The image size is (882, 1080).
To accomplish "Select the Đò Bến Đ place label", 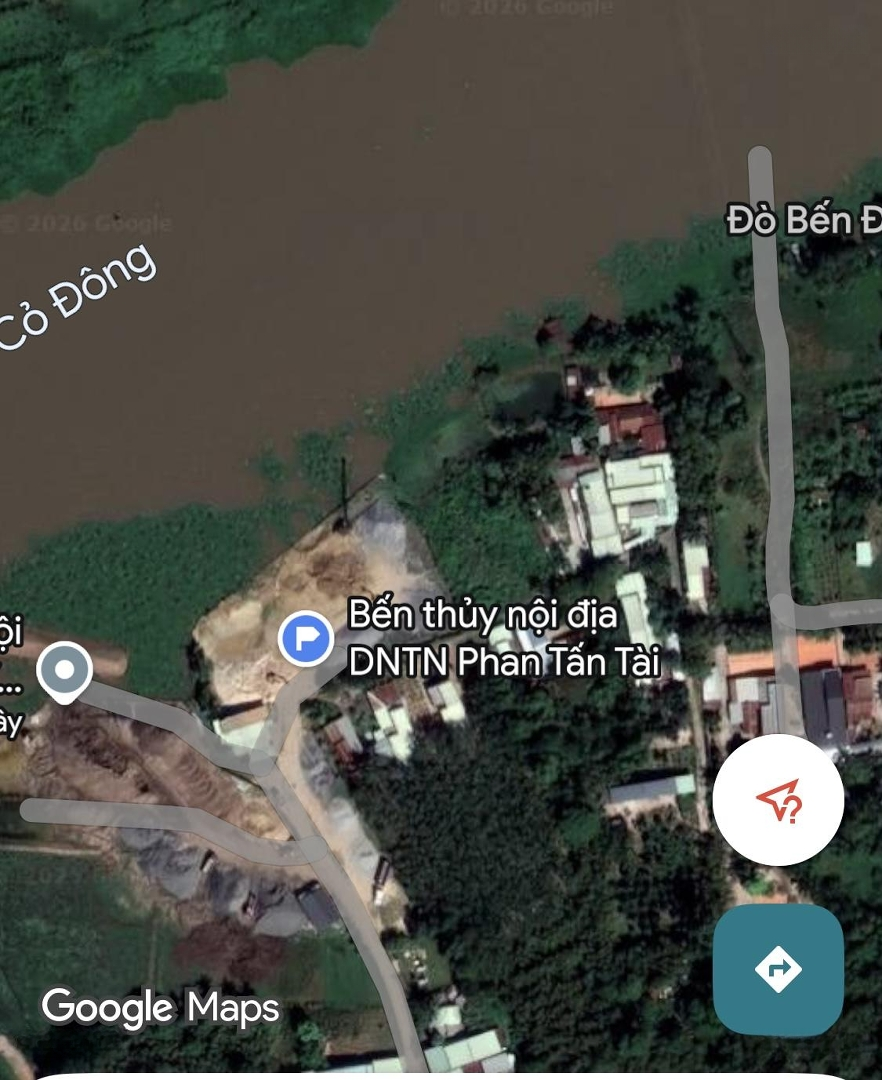I will point(804,221).
